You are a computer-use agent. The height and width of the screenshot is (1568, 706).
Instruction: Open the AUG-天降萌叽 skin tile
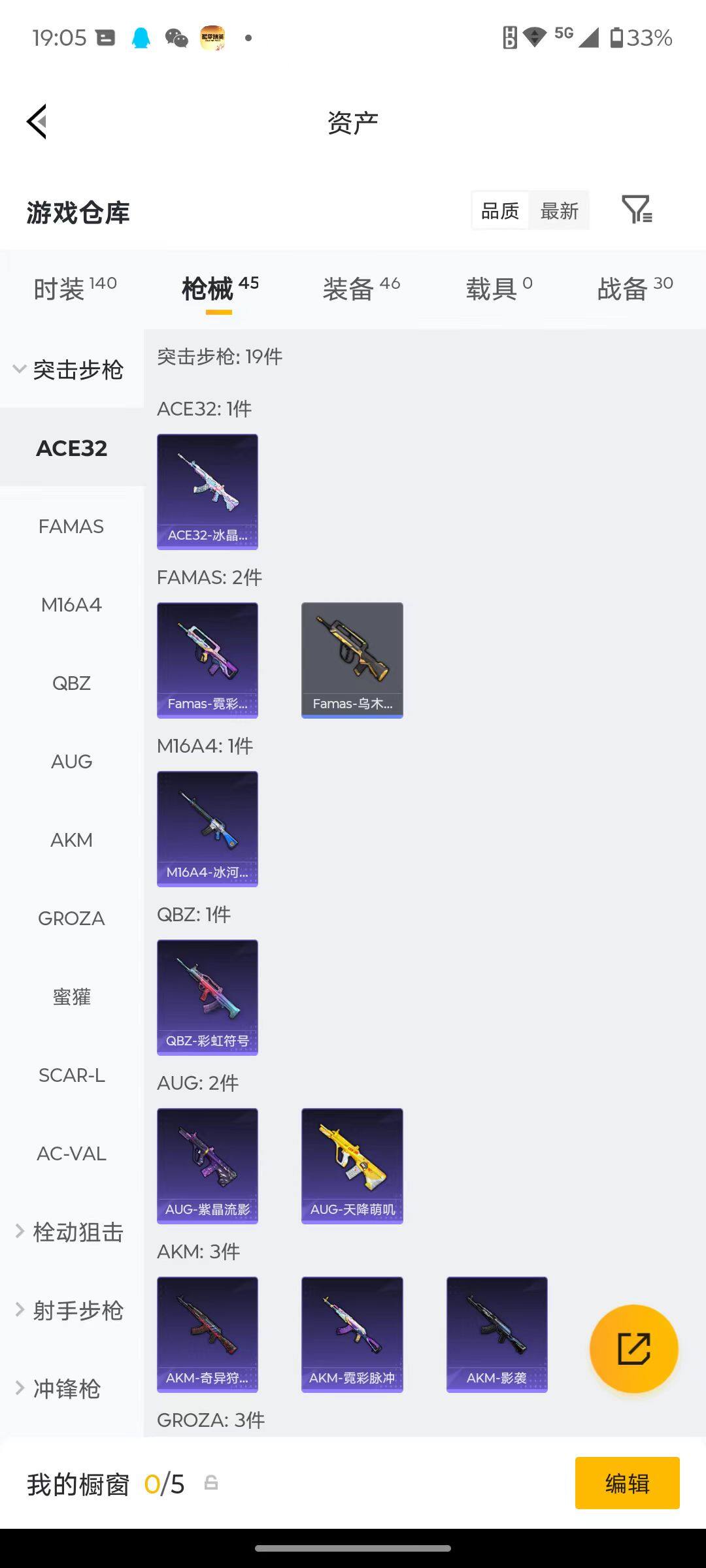[x=352, y=1166]
